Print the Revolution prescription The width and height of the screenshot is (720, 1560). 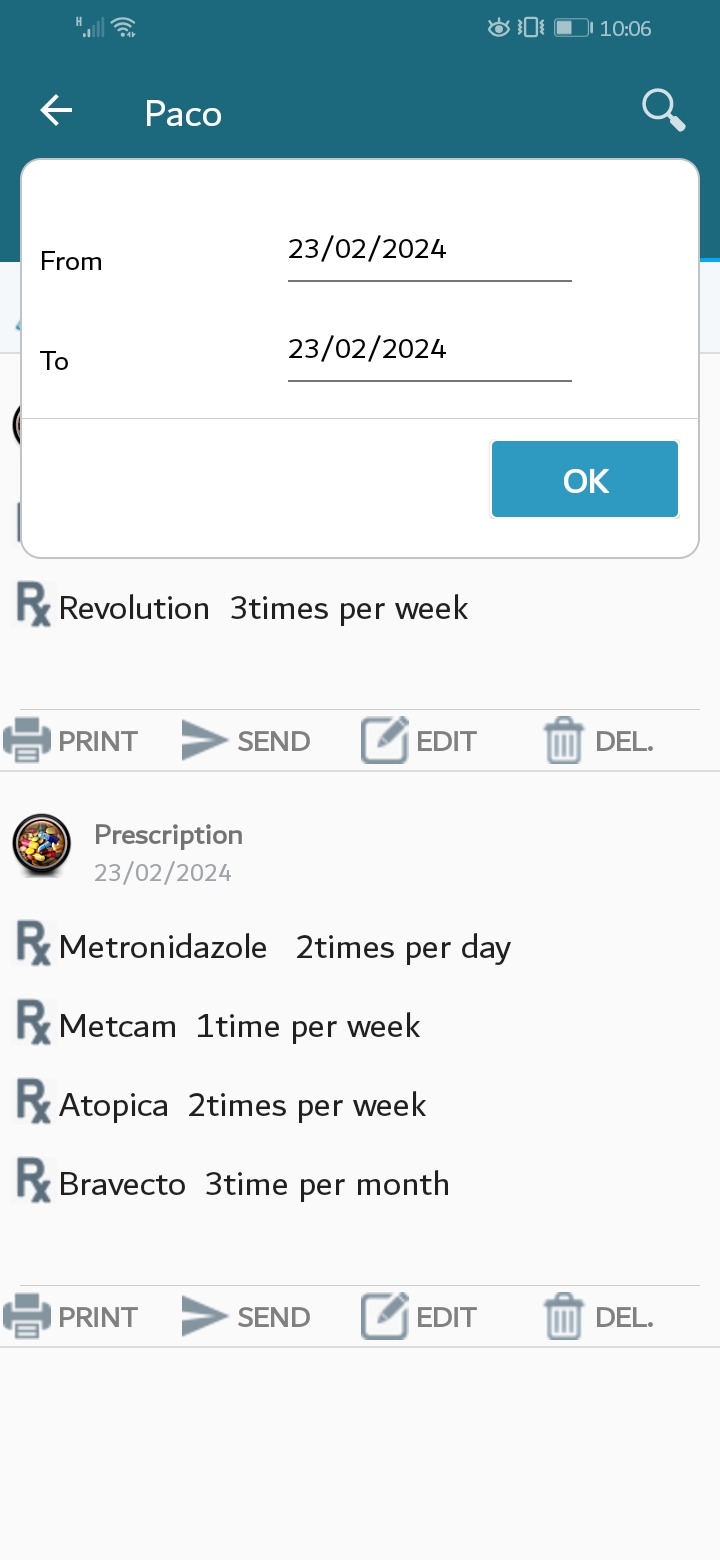click(x=71, y=741)
